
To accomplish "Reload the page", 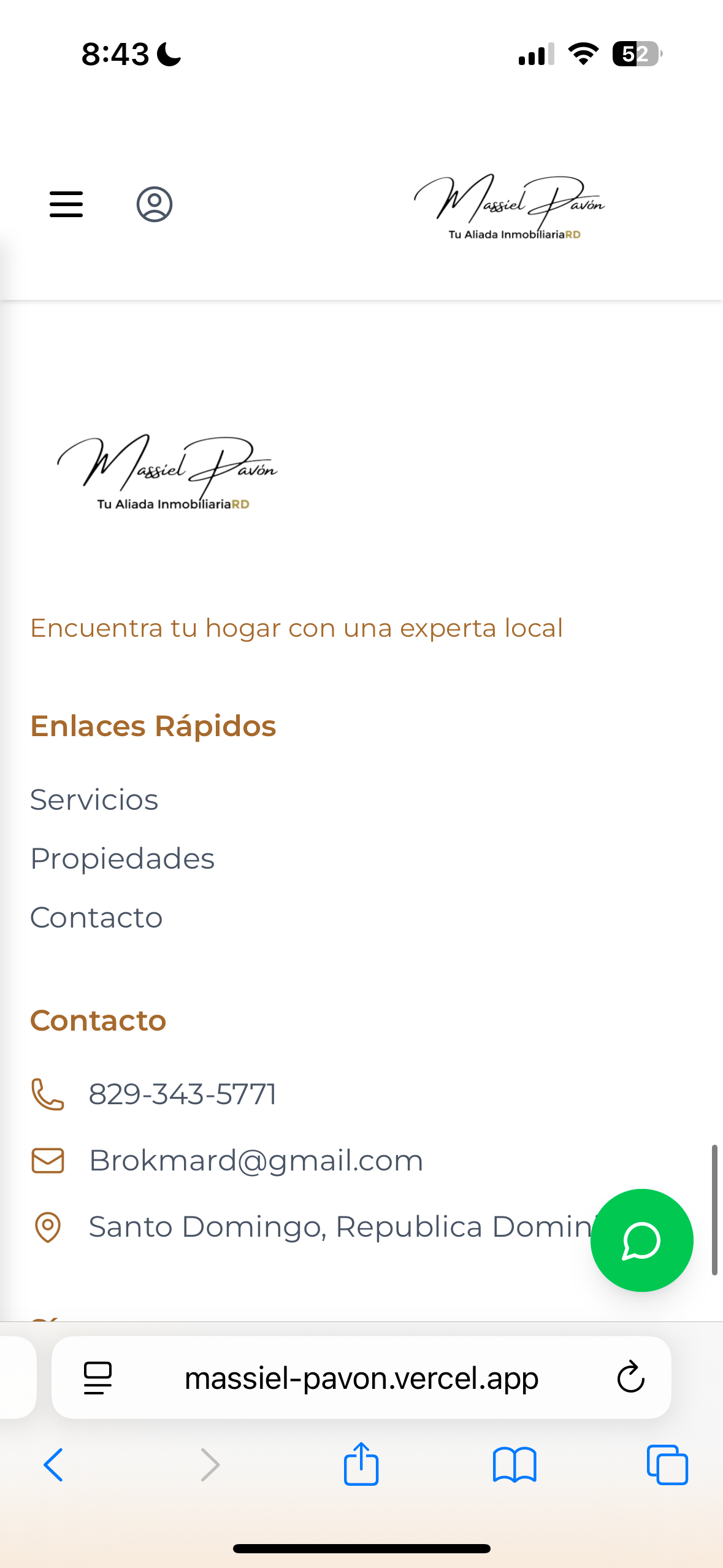I will point(630,1378).
